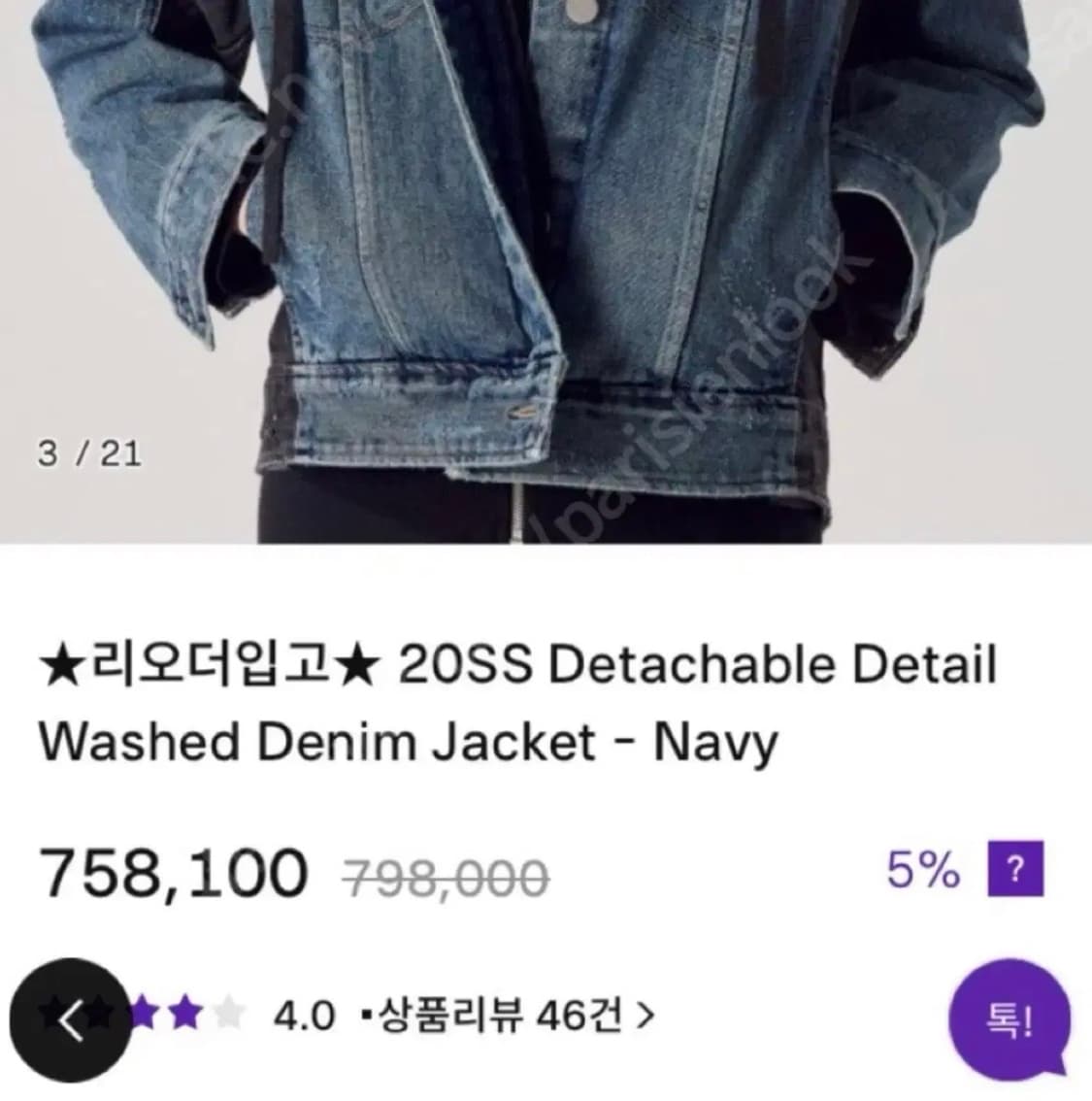Click the fourth rating star
Image resolution: width=1092 pixels, height=1101 pixels.
pos(184,1013)
